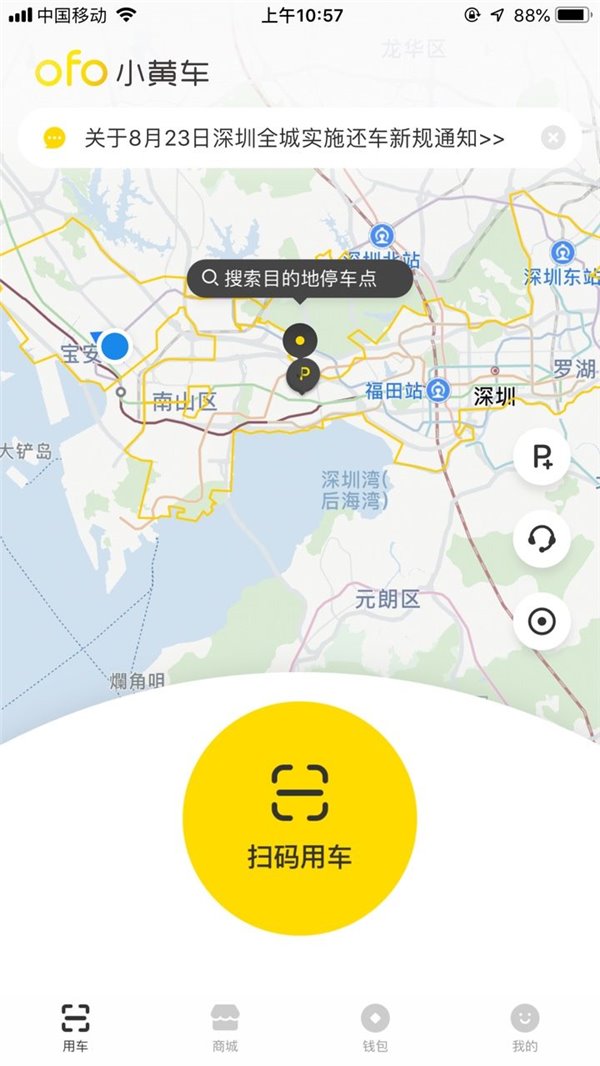Image resolution: width=600 pixels, height=1066 pixels.
Task: Tap the parking spot P marker
Action: point(303,376)
